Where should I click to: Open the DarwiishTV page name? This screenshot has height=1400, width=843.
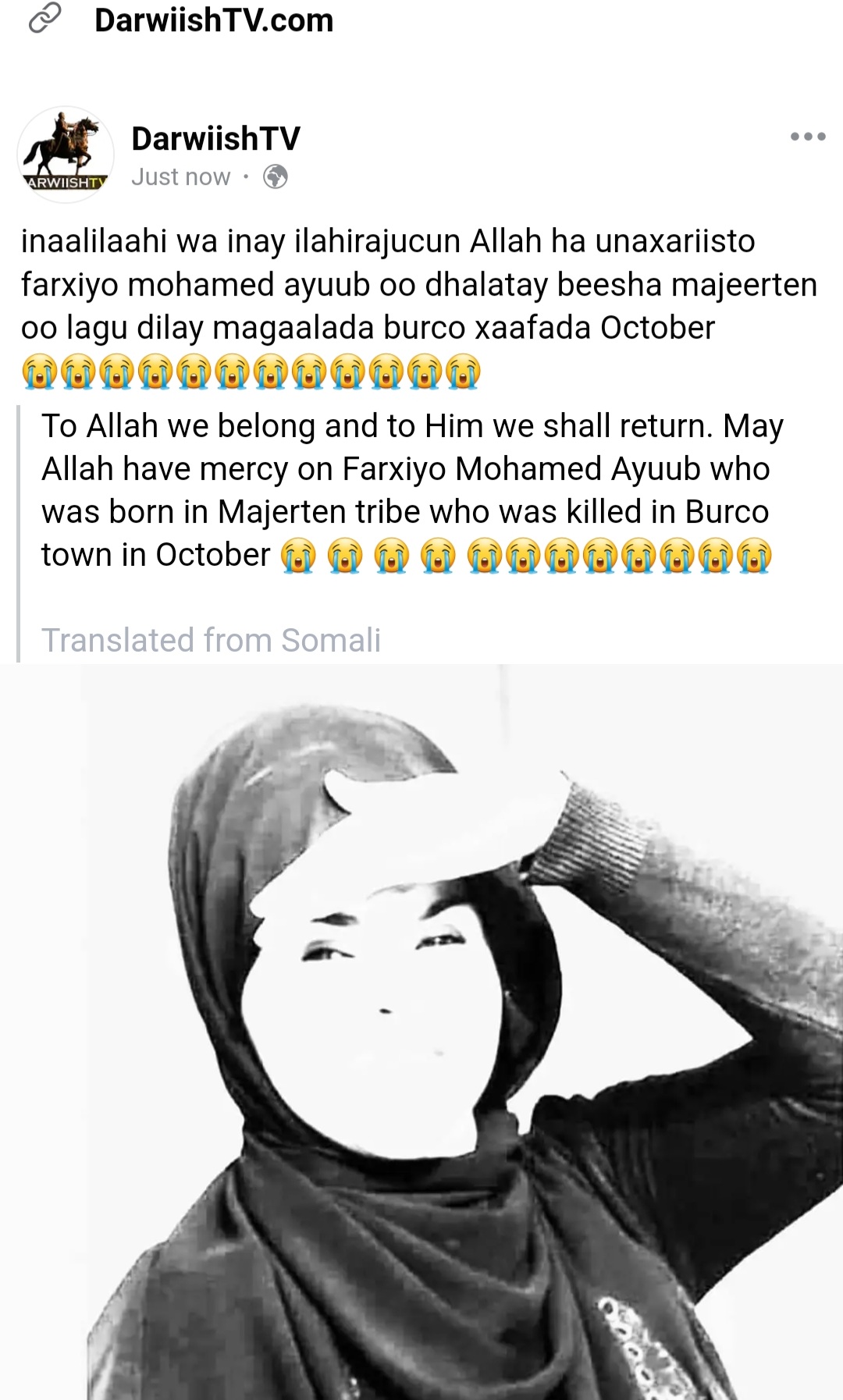coord(215,139)
